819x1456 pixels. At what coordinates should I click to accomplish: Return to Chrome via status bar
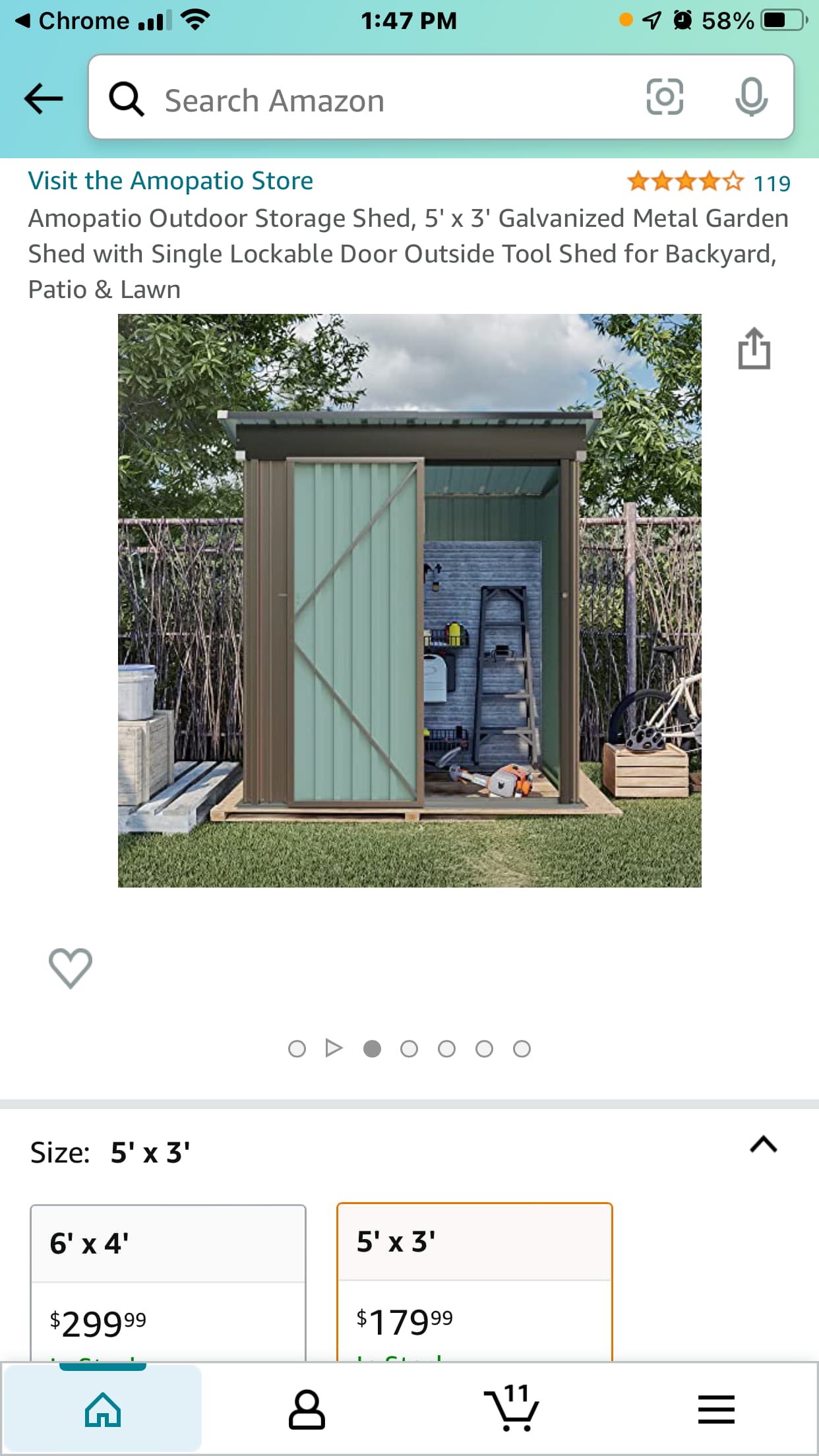tap(73, 21)
